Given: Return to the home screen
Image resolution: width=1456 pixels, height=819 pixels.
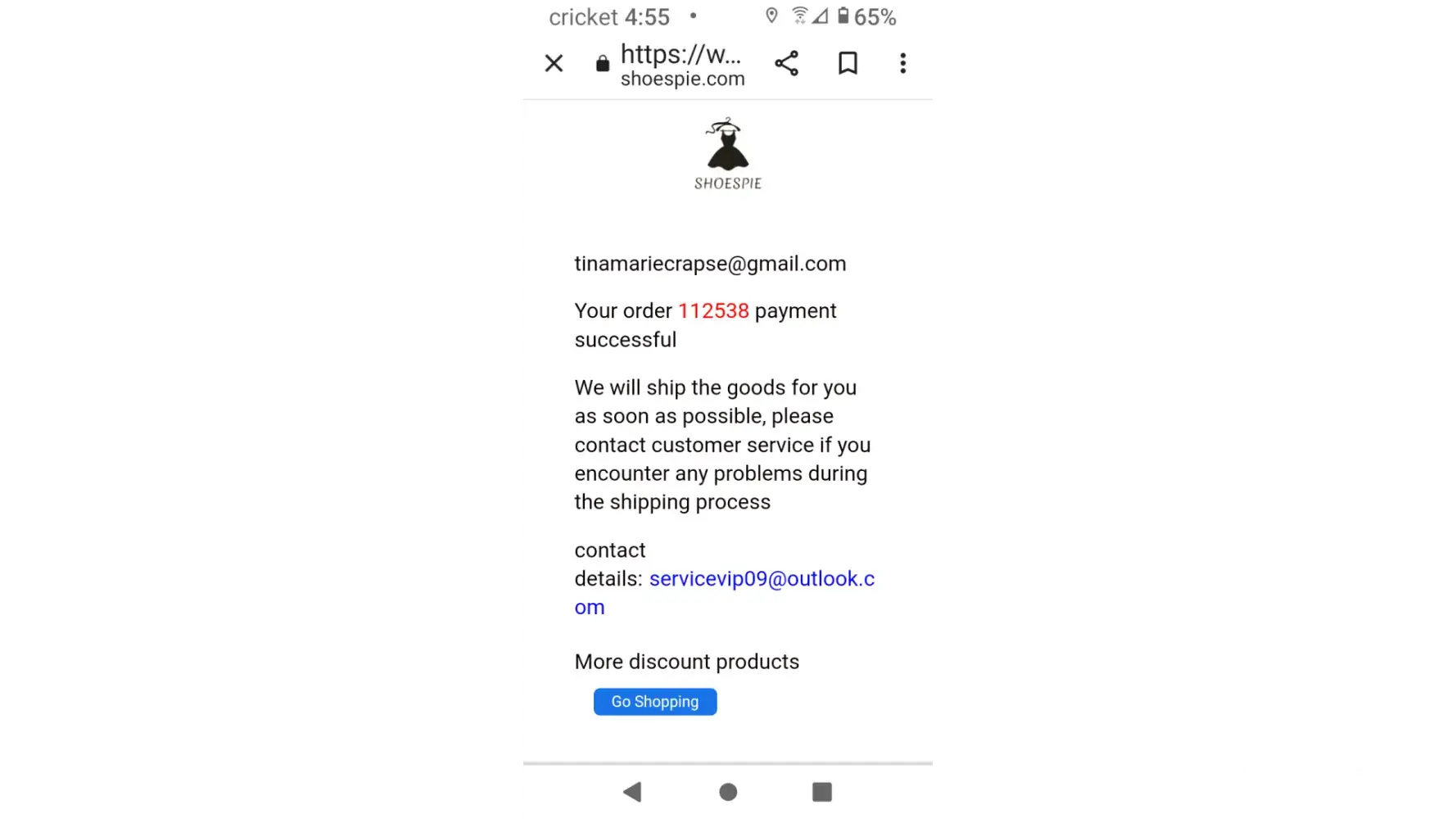Looking at the screenshot, I should click(728, 792).
